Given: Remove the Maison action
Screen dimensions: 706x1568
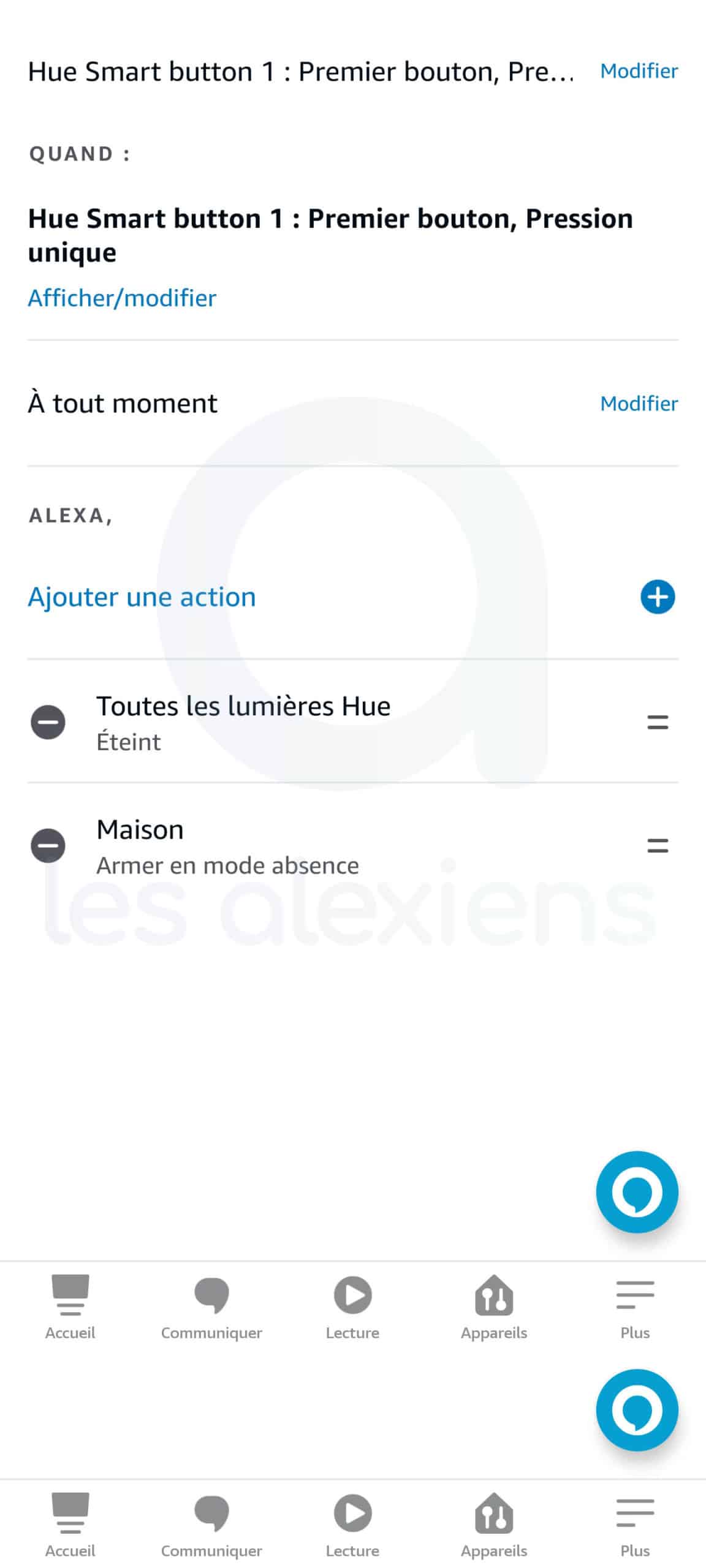Looking at the screenshot, I should pyautogui.click(x=48, y=846).
